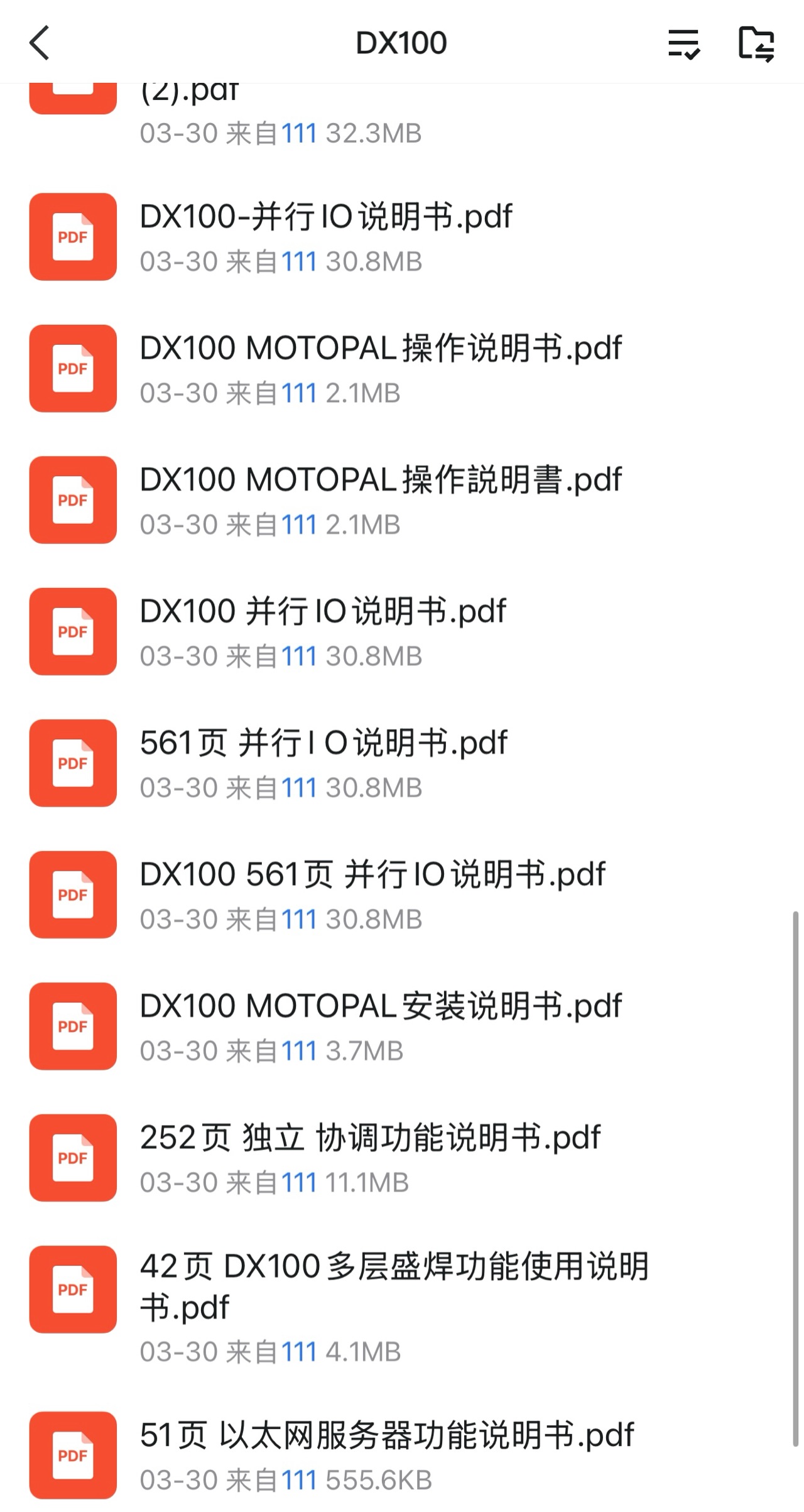
Task: Open DX100 MOTOPAL 安装说明书.pdf
Action: [380, 1006]
